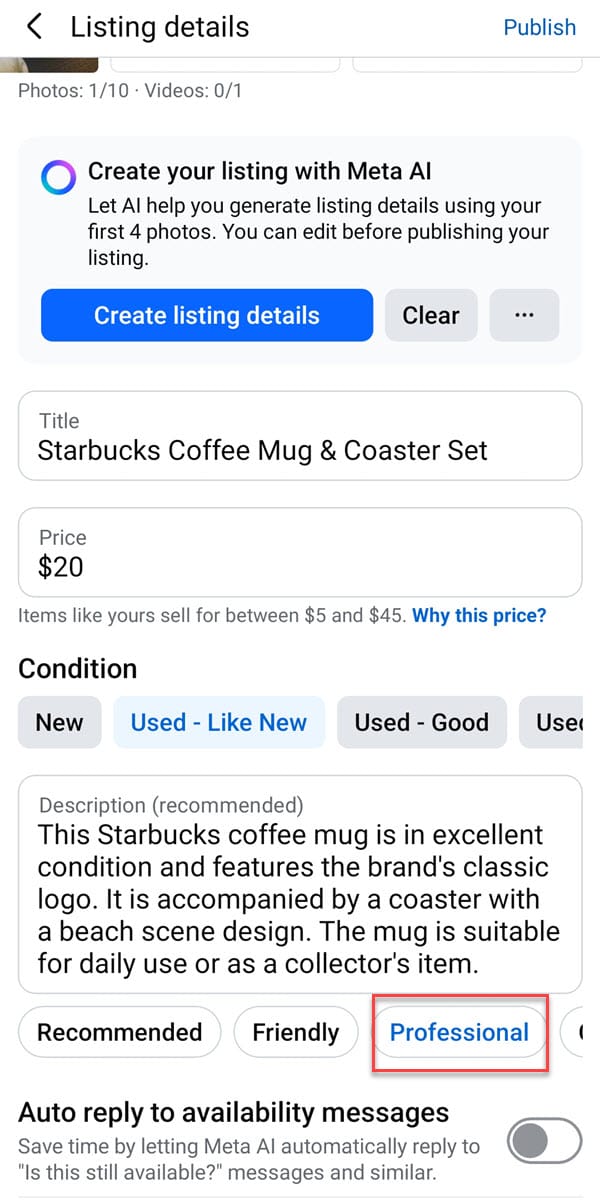Clear the Meta AI listing details
The width and height of the screenshot is (600, 1204).
pyautogui.click(x=431, y=316)
